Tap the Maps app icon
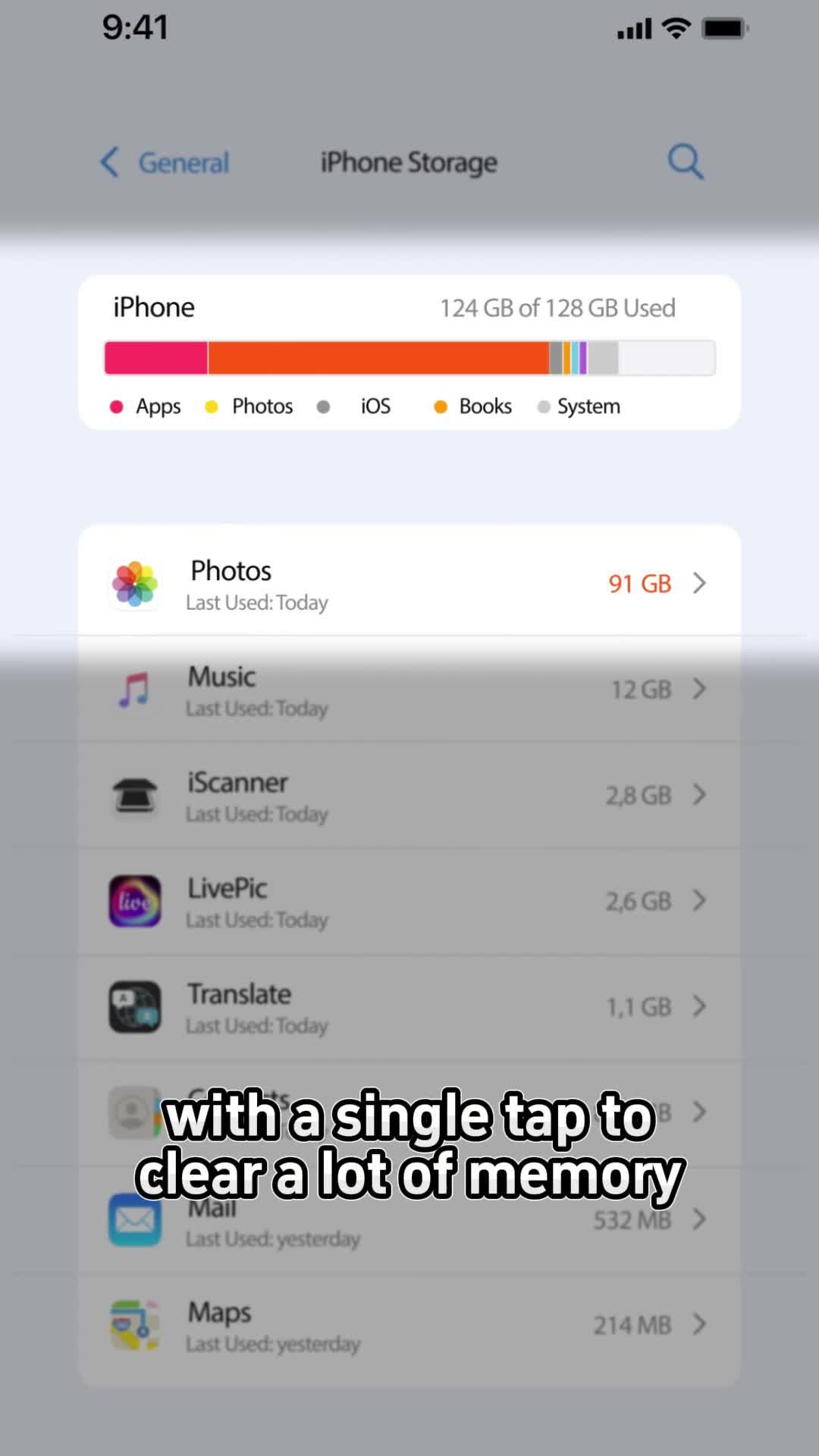The height and width of the screenshot is (1456, 819). 134,1326
